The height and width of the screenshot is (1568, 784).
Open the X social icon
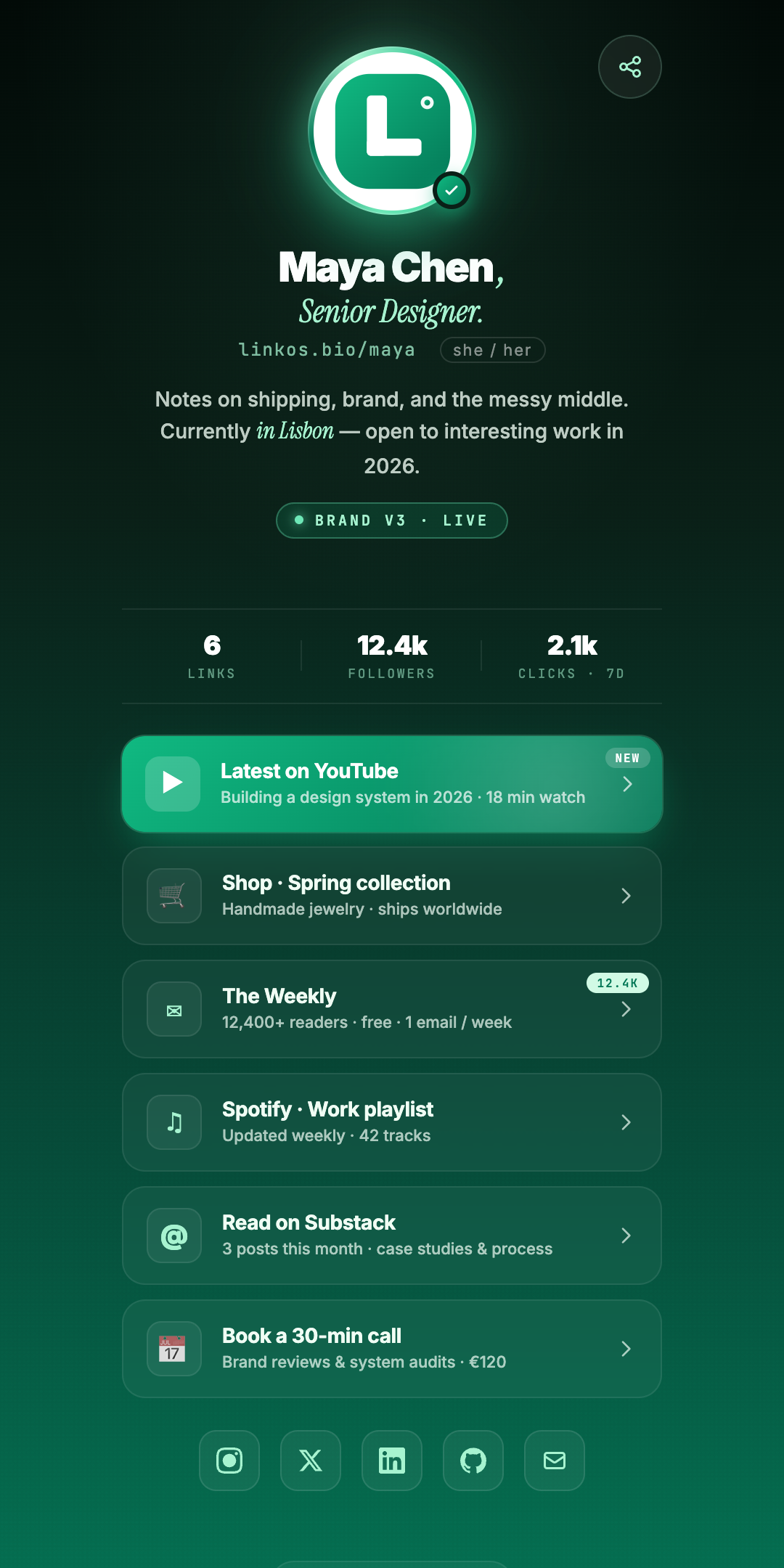(311, 1461)
